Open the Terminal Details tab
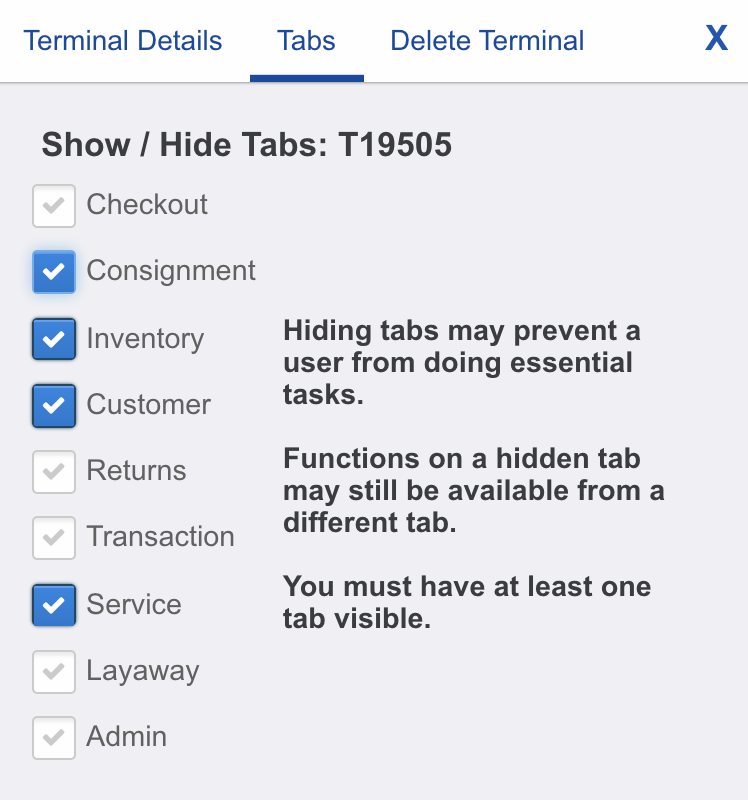Viewport: 748px width, 800px height. coord(122,41)
